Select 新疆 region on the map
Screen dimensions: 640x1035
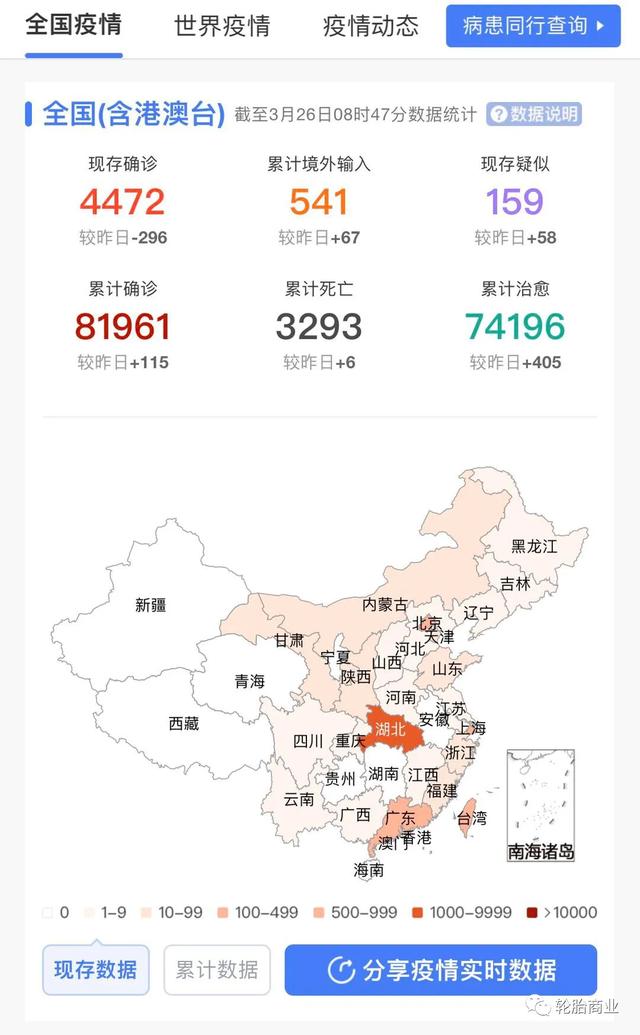click(150, 605)
